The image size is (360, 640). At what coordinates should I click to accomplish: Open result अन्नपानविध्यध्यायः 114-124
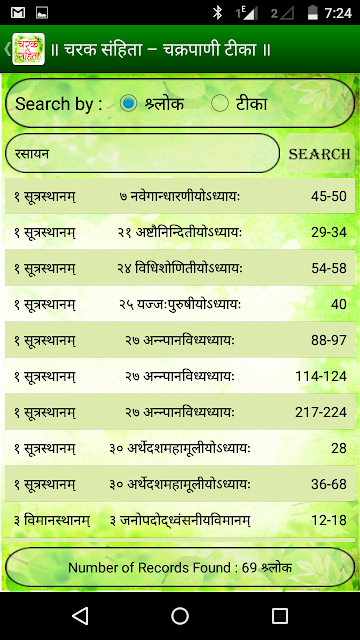pyautogui.click(x=180, y=376)
